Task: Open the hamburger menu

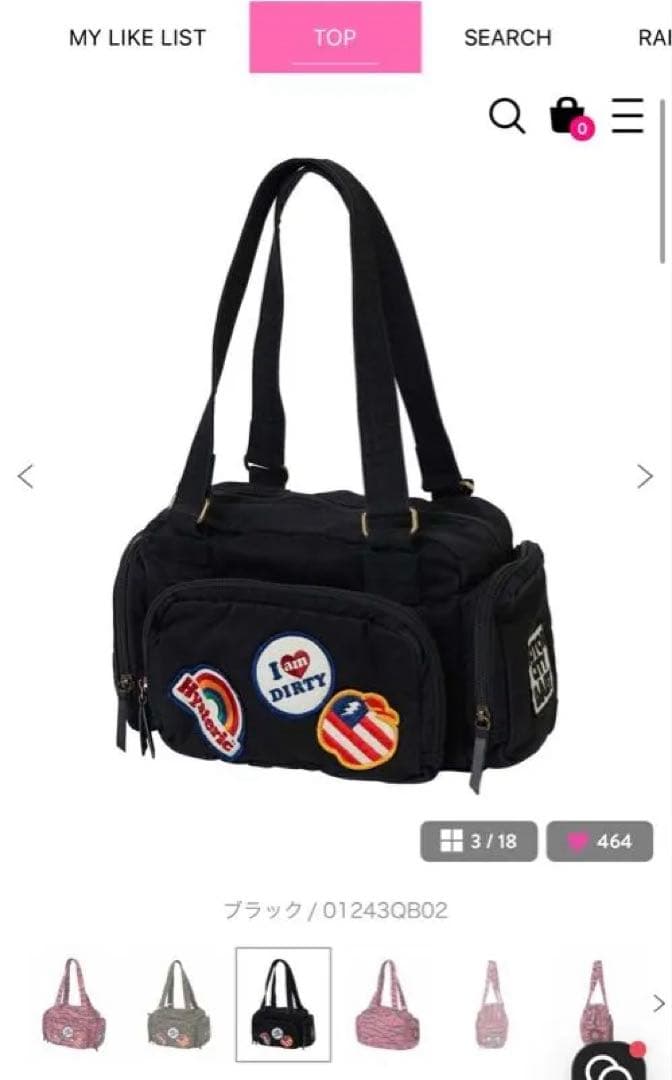Action: click(x=628, y=116)
